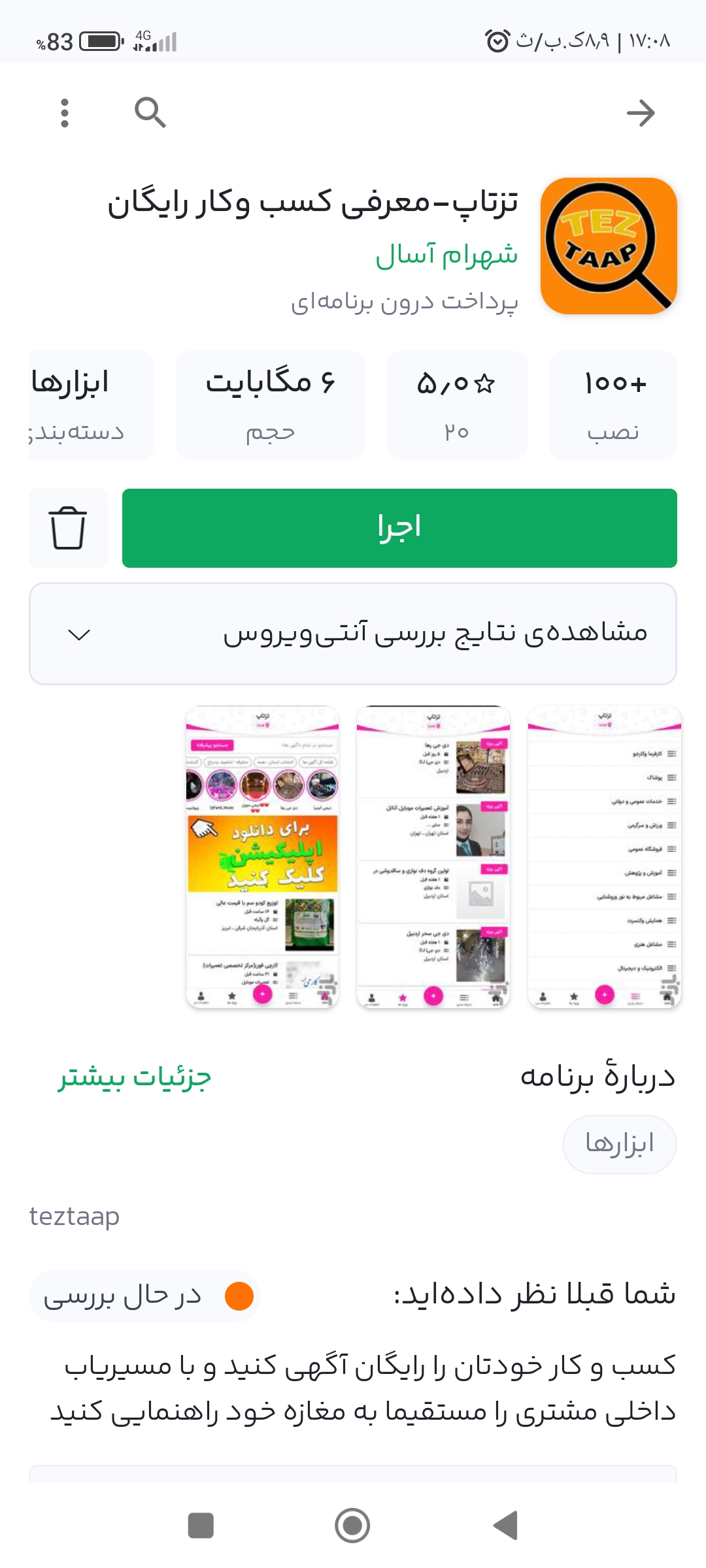Uninstall the app with trash icon
706x1568 pixels.
[x=68, y=528]
